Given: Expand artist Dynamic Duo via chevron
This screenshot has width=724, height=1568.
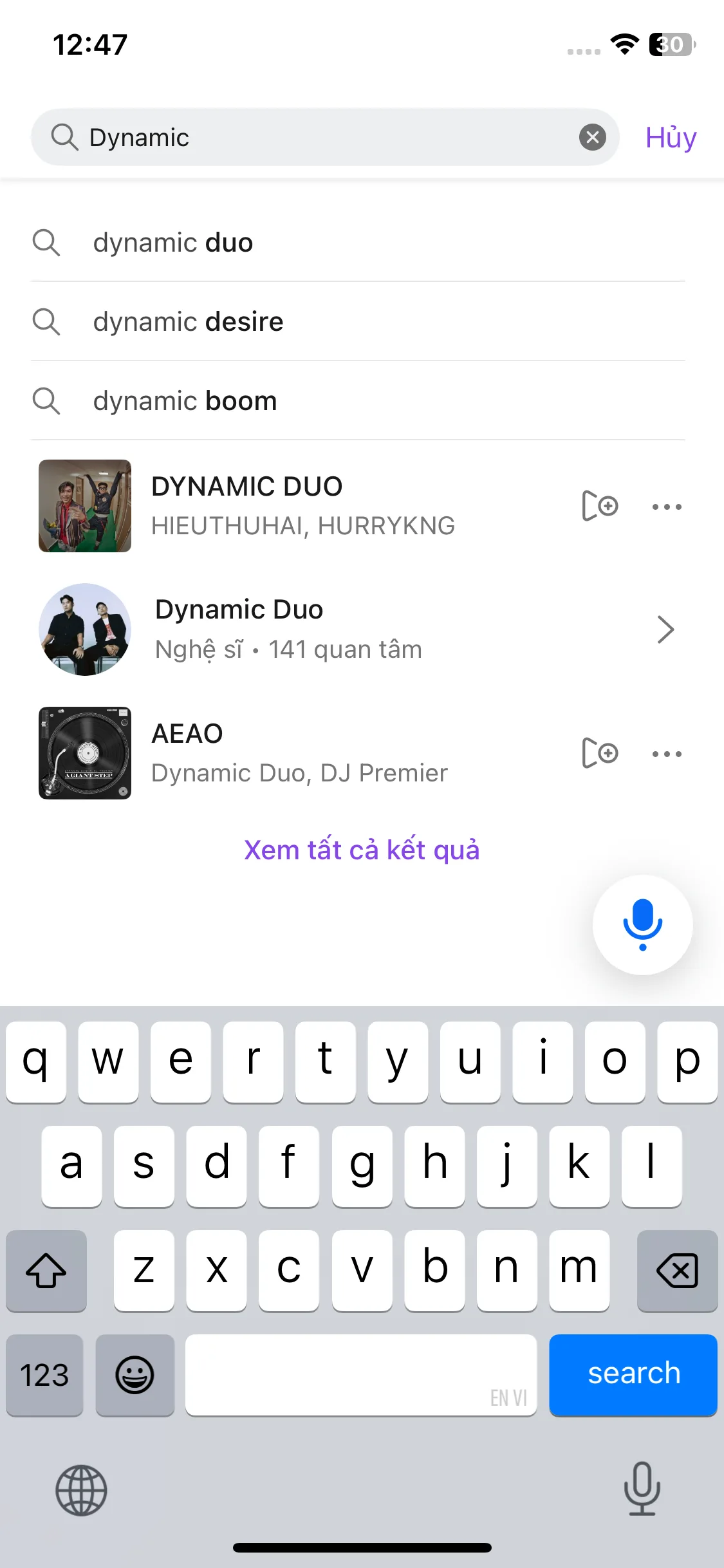Looking at the screenshot, I should tap(665, 630).
